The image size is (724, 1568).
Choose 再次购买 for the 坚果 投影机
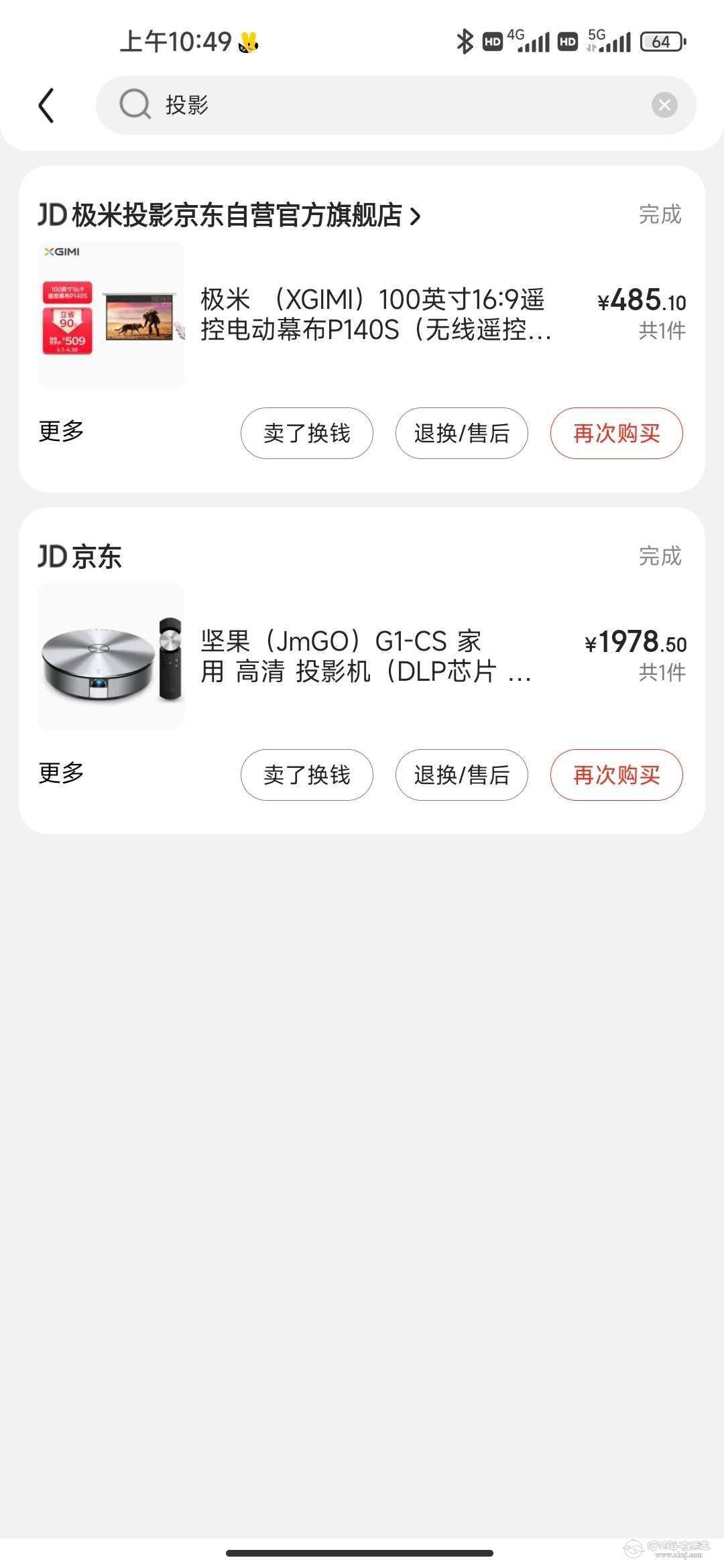[616, 775]
